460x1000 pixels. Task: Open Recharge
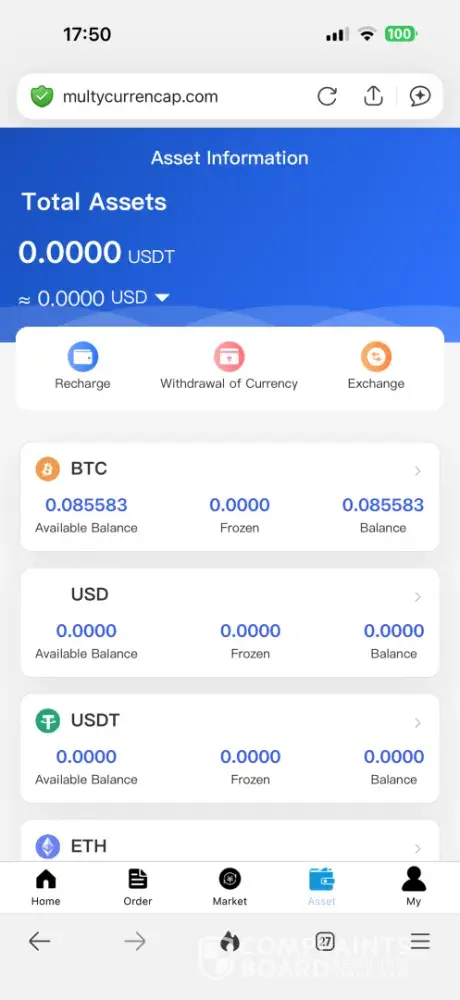pyautogui.click(x=82, y=366)
